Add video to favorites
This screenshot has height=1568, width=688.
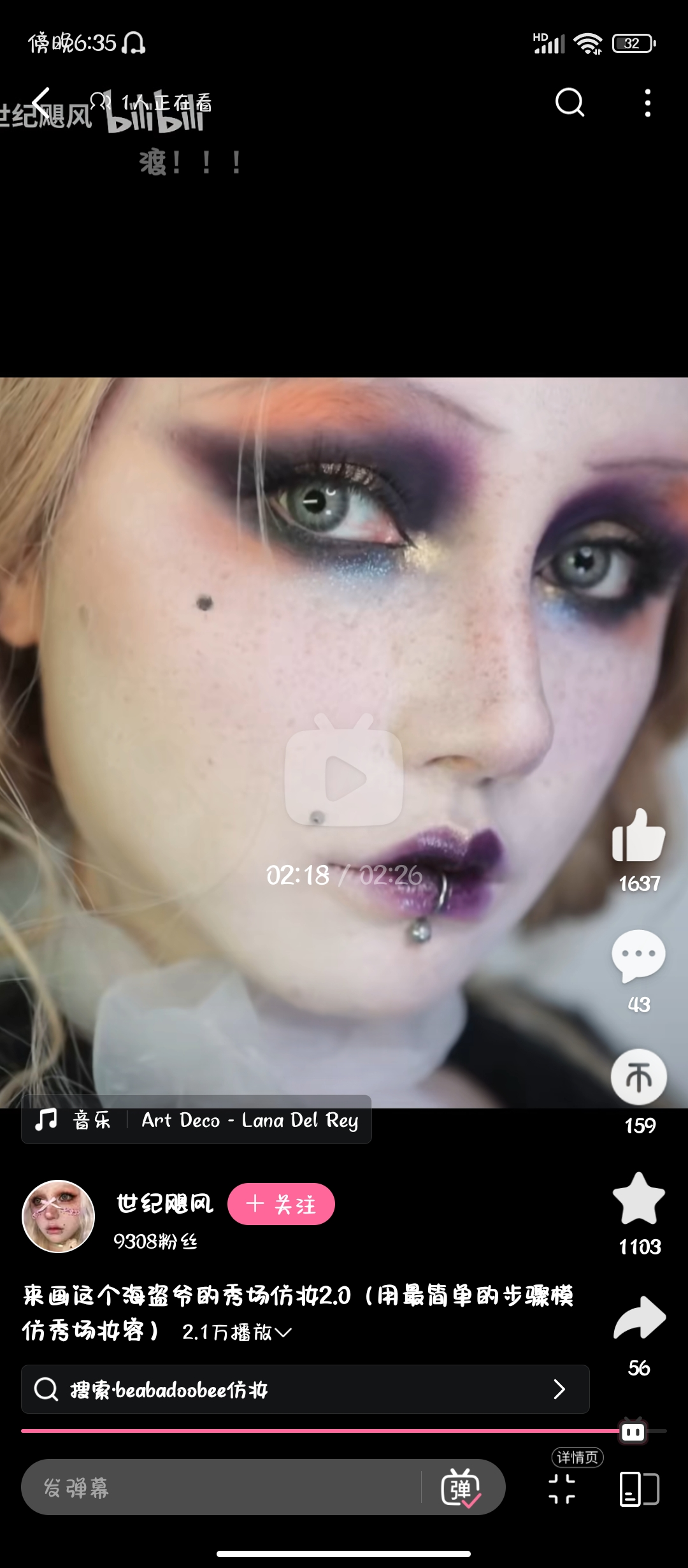click(638, 1198)
